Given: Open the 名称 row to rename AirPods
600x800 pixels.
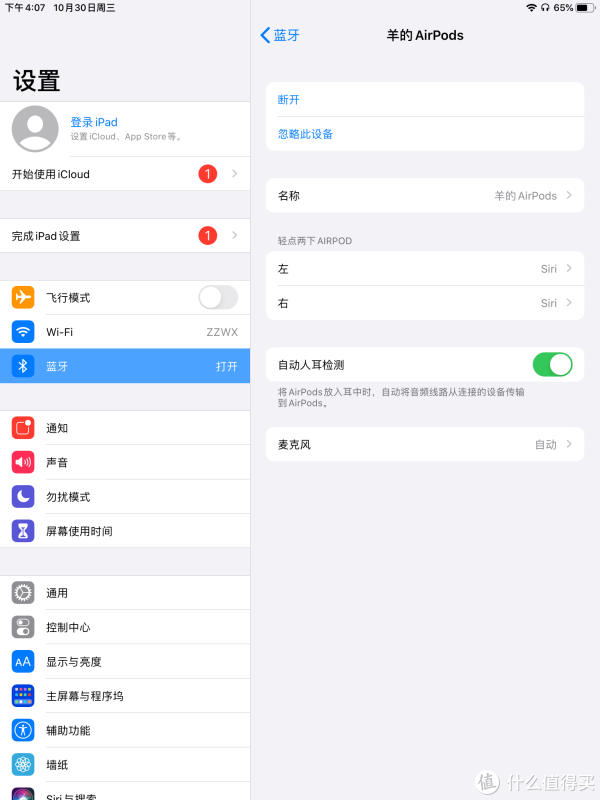Looking at the screenshot, I should click(x=424, y=196).
